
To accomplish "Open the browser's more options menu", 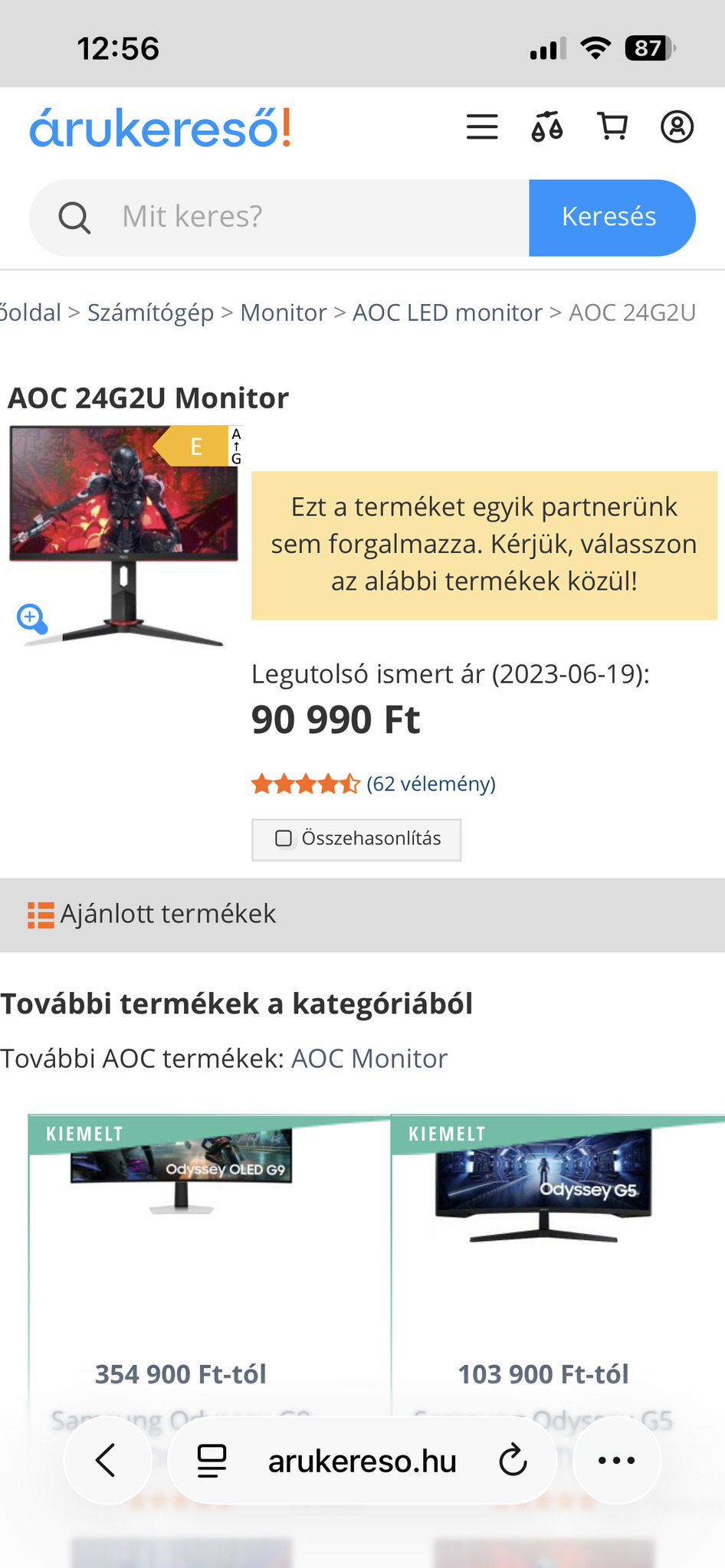I will coord(616,1461).
